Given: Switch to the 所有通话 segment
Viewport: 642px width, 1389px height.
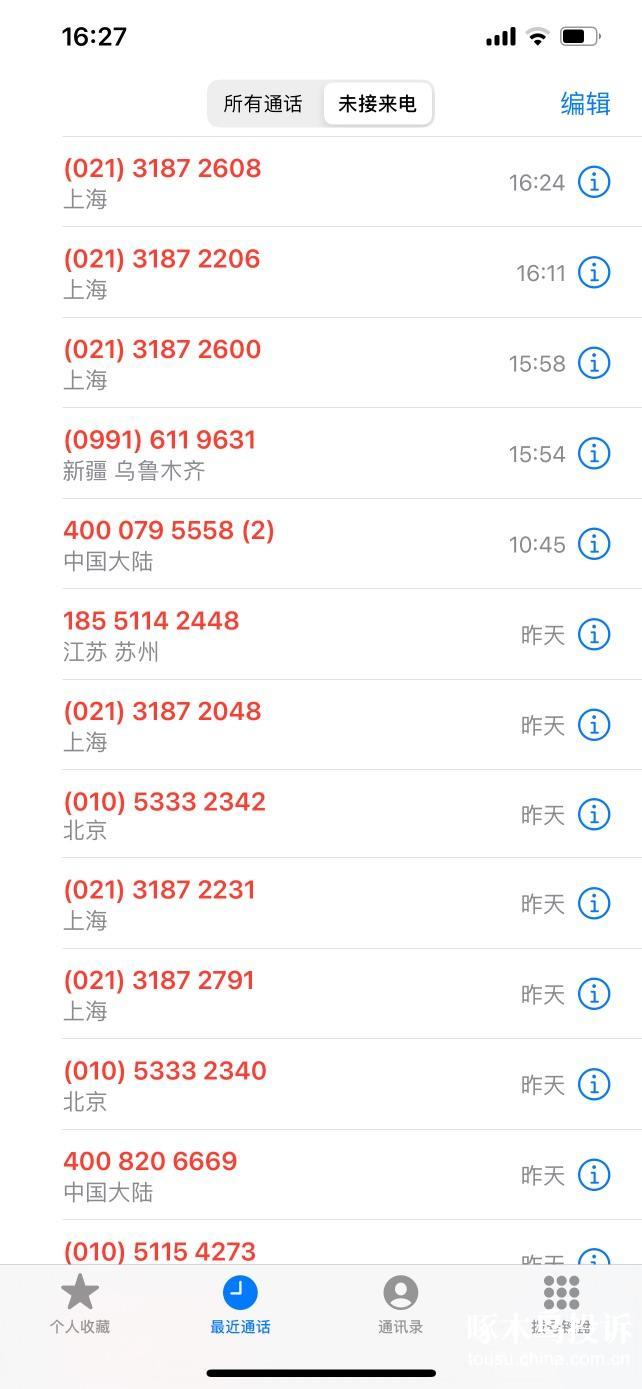Looking at the screenshot, I should tap(263, 104).
